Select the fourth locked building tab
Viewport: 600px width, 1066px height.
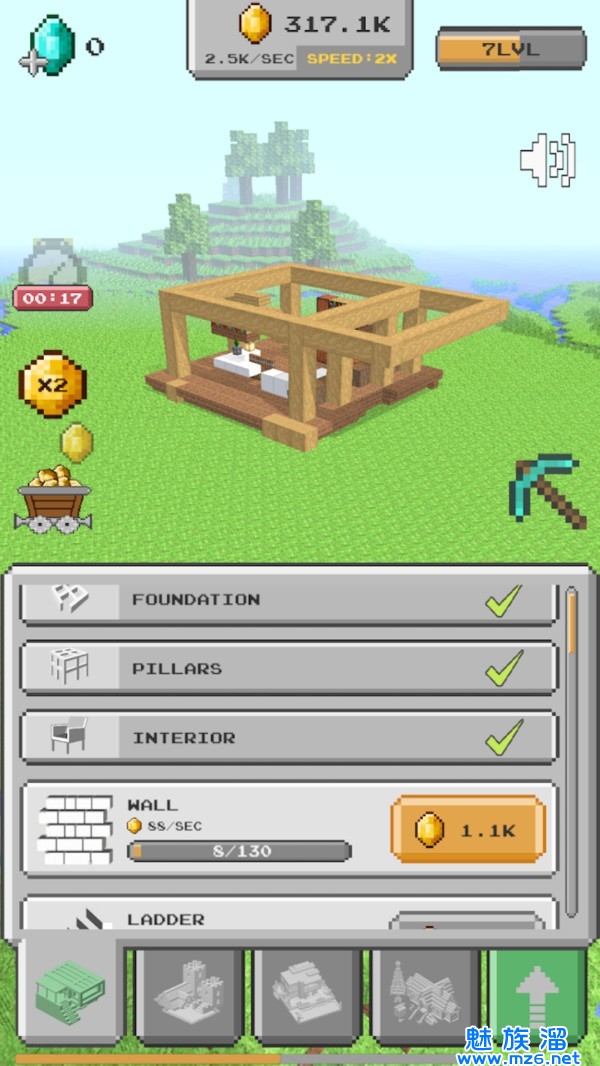tap(424, 994)
